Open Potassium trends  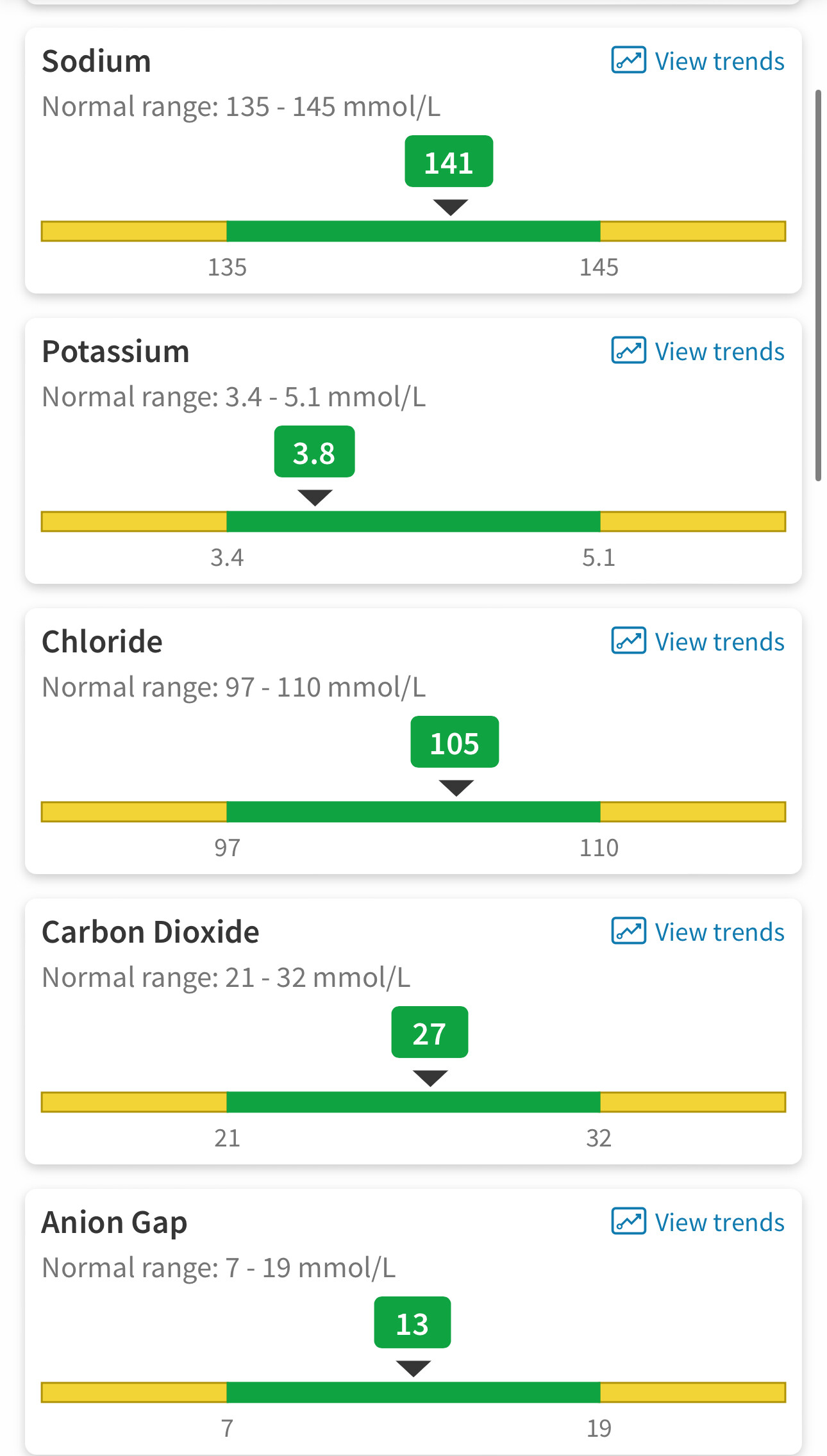coord(698,351)
